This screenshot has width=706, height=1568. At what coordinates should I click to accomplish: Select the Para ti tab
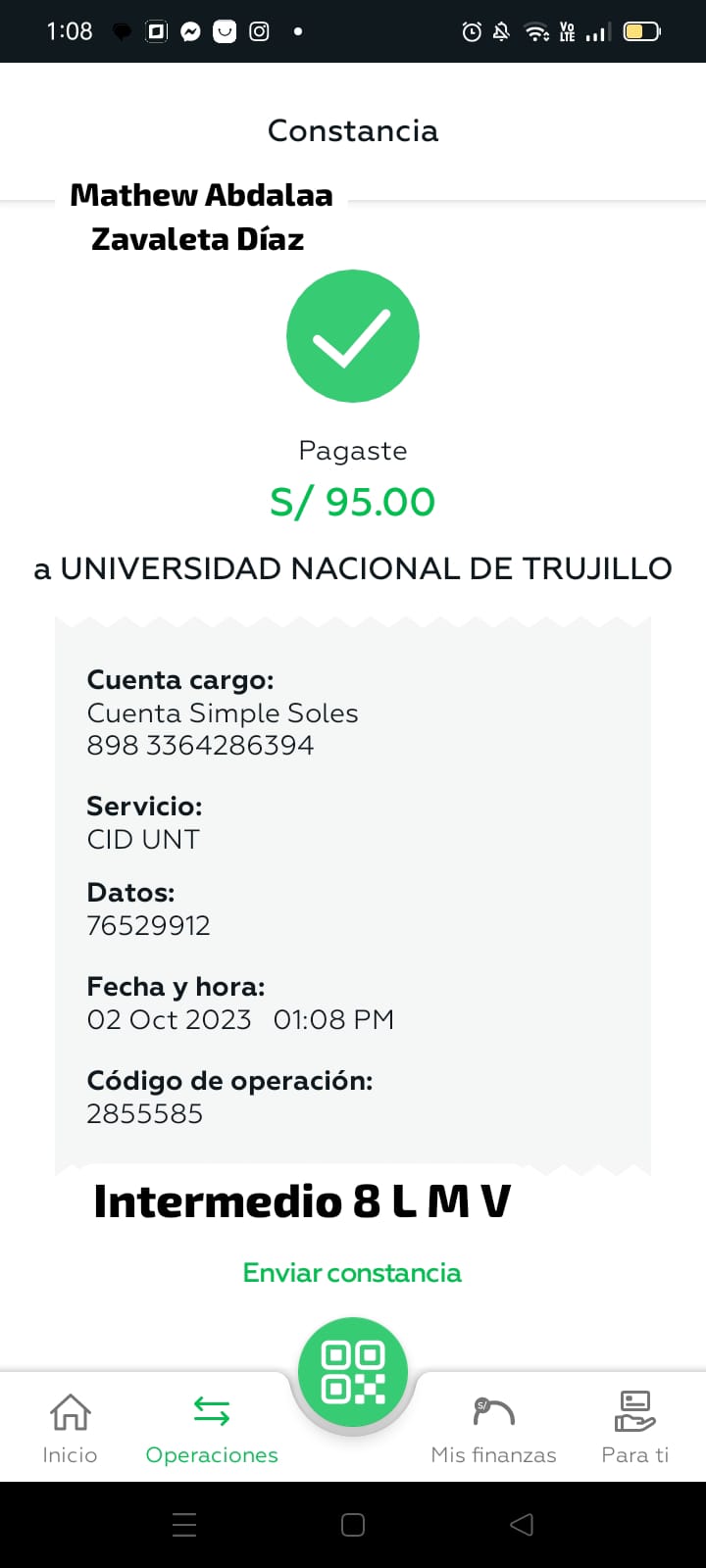(634, 1428)
